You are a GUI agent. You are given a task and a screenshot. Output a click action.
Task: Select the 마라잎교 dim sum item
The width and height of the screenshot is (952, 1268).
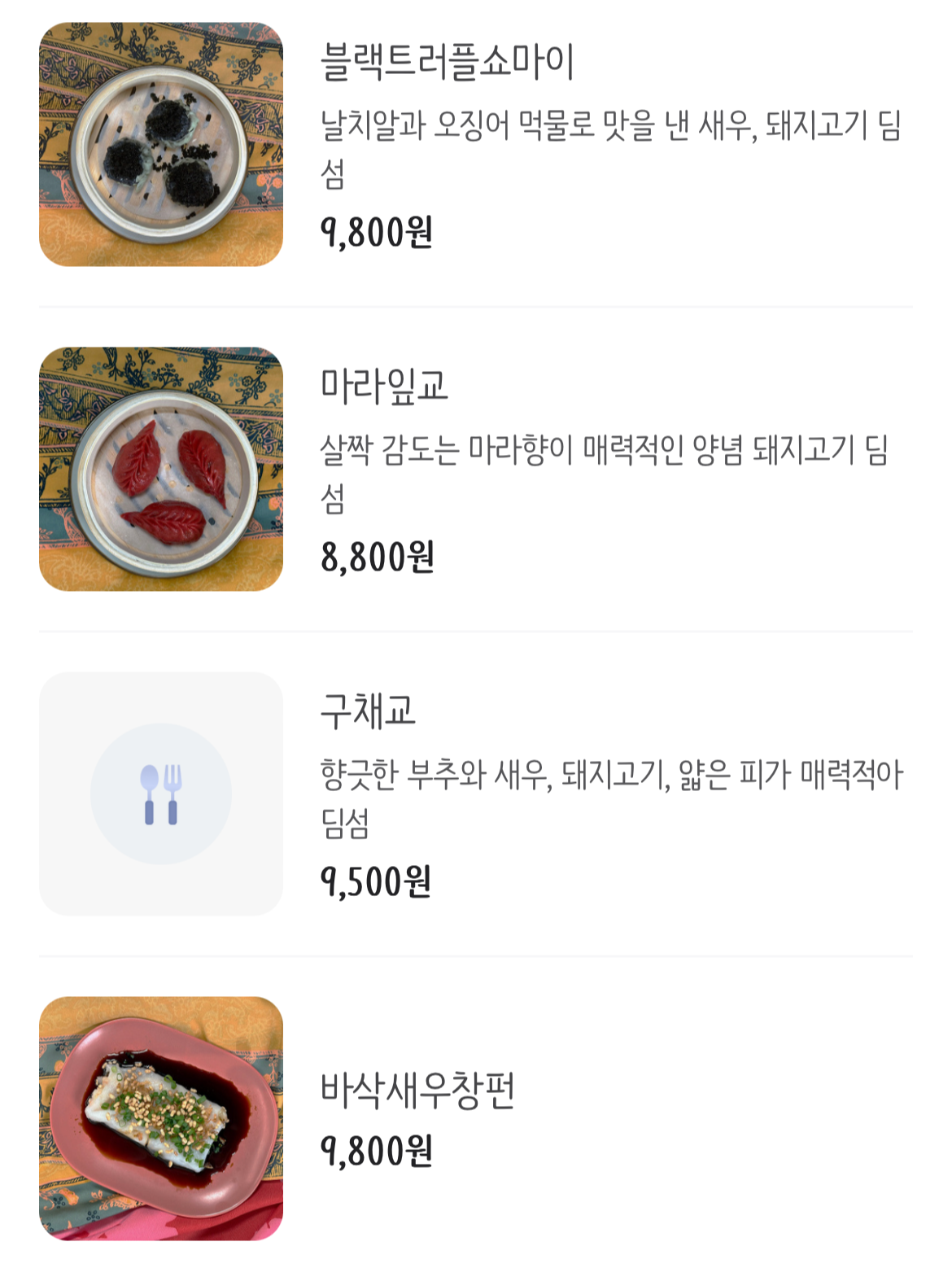384,387
